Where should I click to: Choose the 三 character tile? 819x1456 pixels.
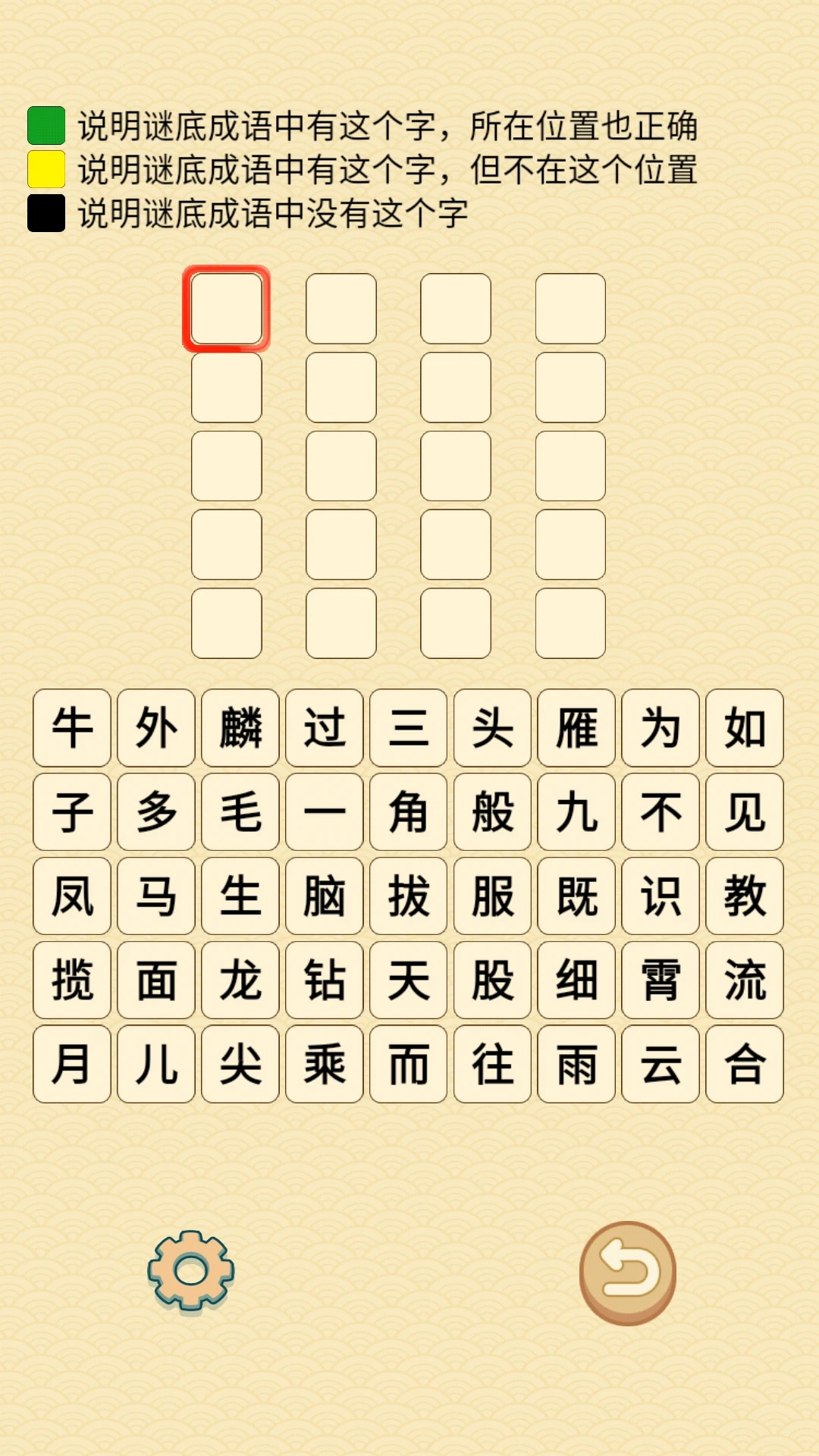pyautogui.click(x=409, y=728)
